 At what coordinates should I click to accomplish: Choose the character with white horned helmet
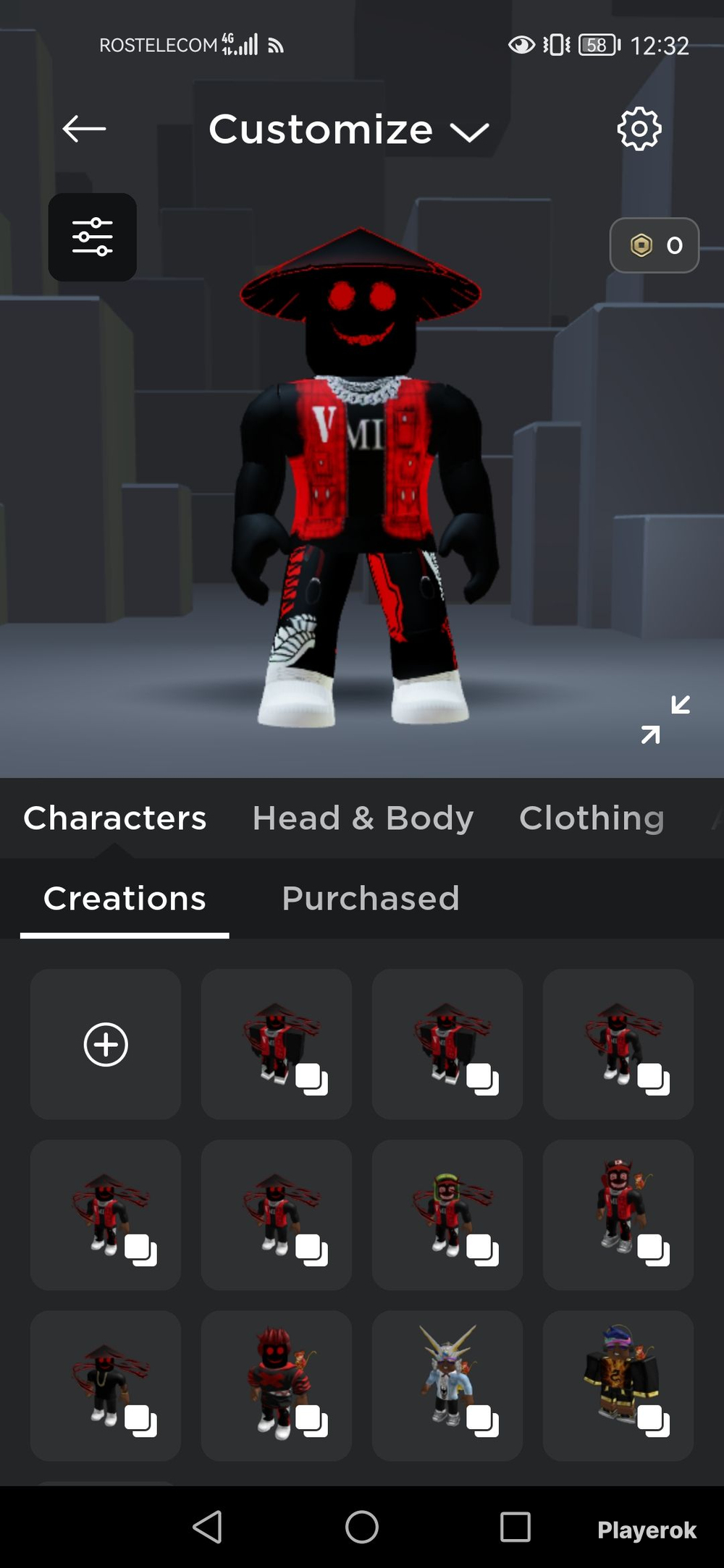point(447,1386)
